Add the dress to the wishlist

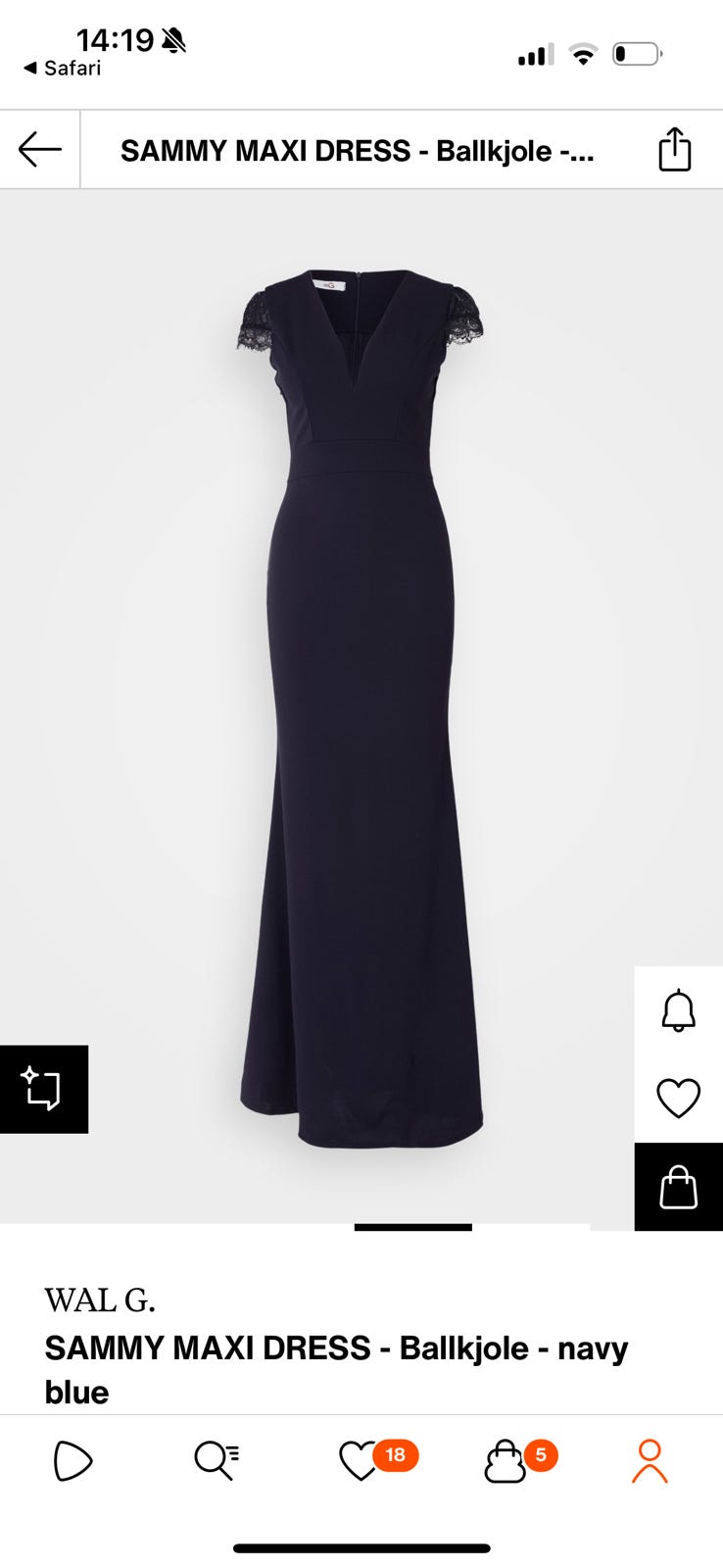[x=678, y=1098]
